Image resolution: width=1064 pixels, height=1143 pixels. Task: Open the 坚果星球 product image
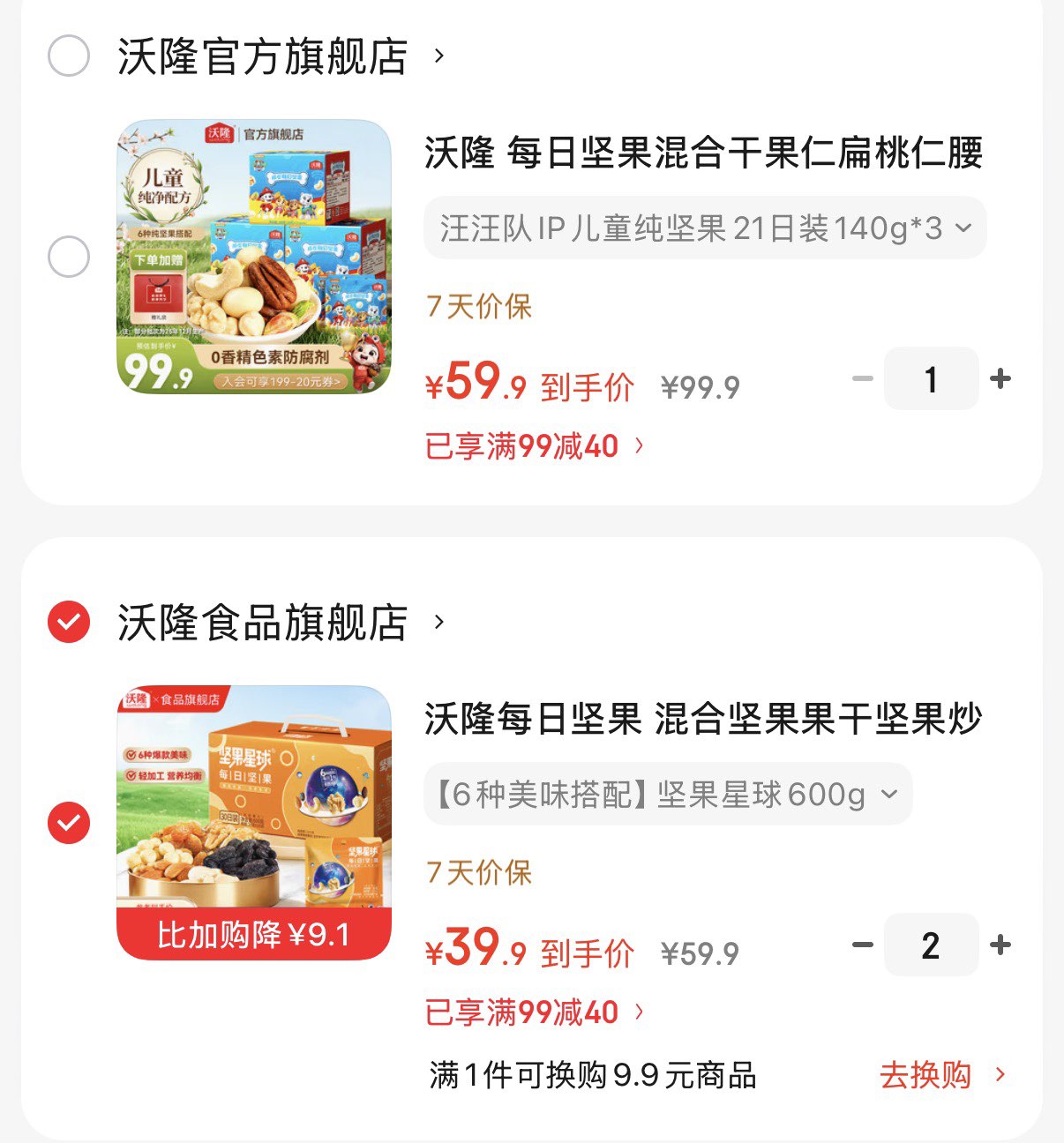(x=254, y=823)
